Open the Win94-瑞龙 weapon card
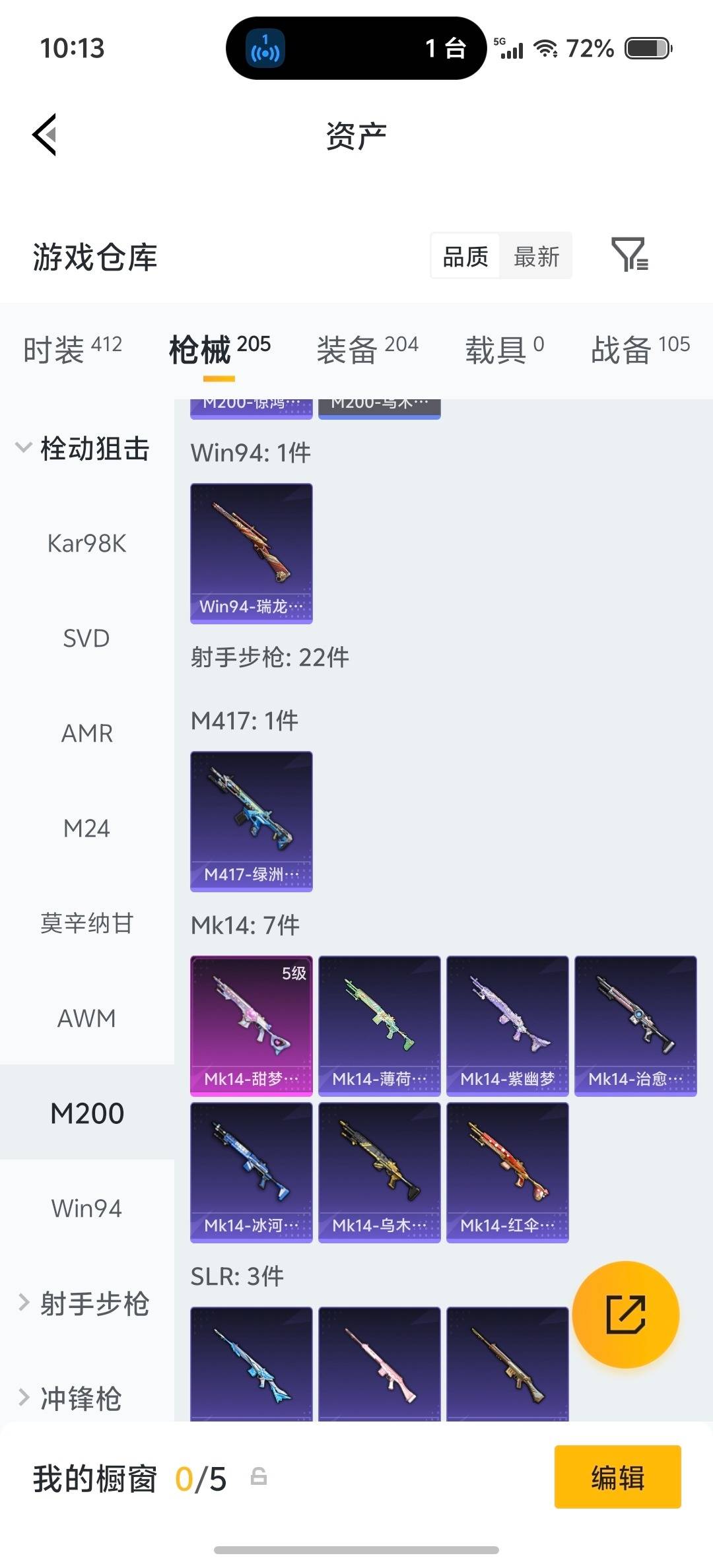The height and width of the screenshot is (1568, 713). click(251, 553)
